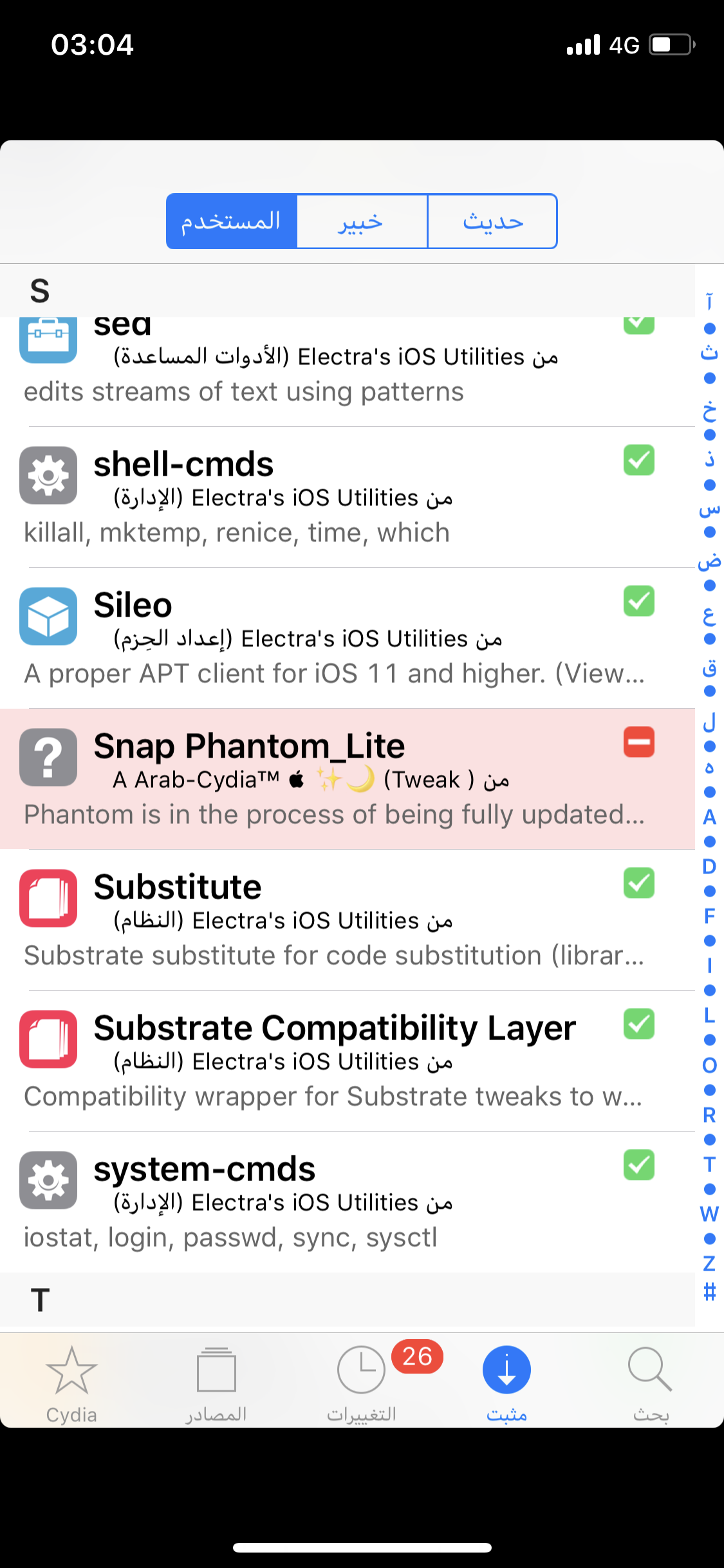The image size is (724, 1568).
Task: Jump to letter W in the index
Action: (709, 1214)
